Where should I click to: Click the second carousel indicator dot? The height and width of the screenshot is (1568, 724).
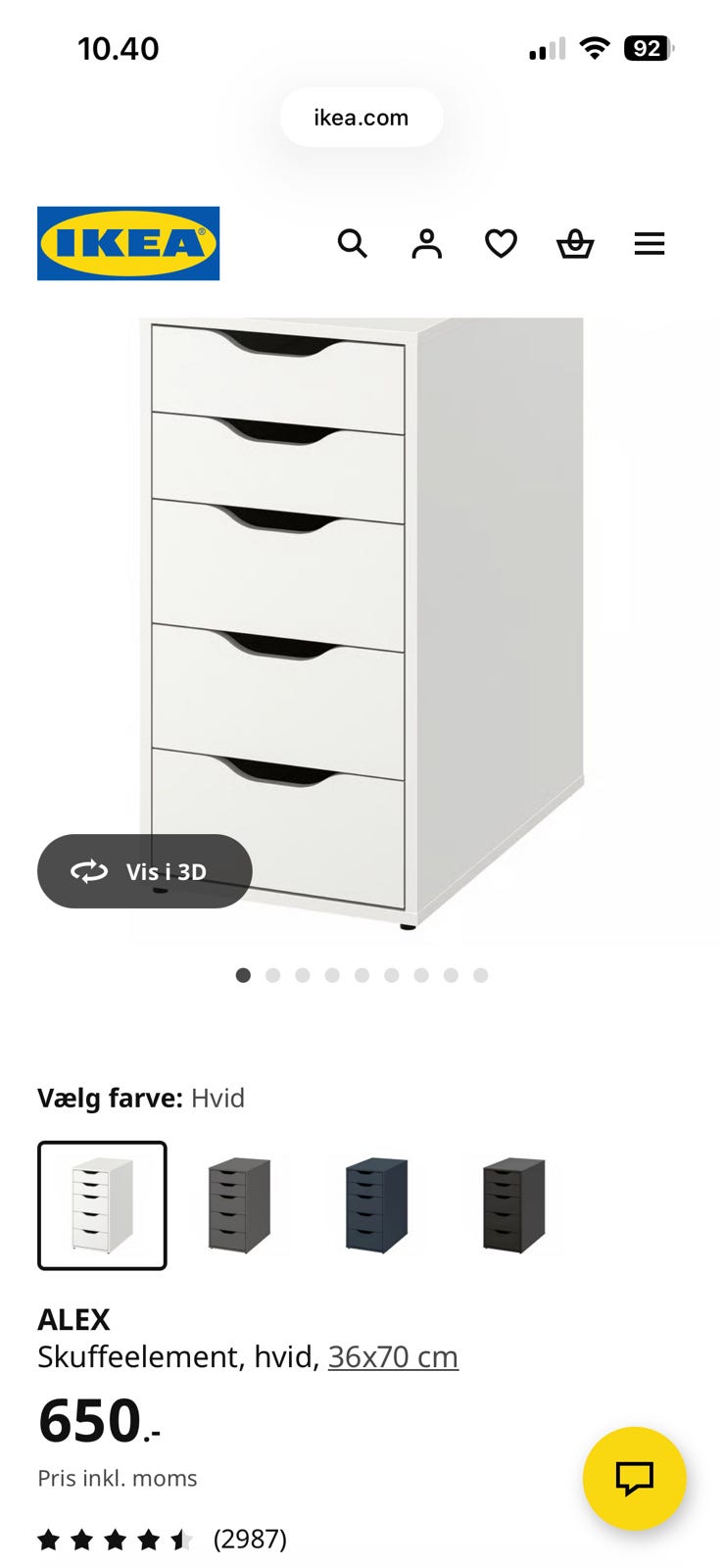(x=273, y=975)
